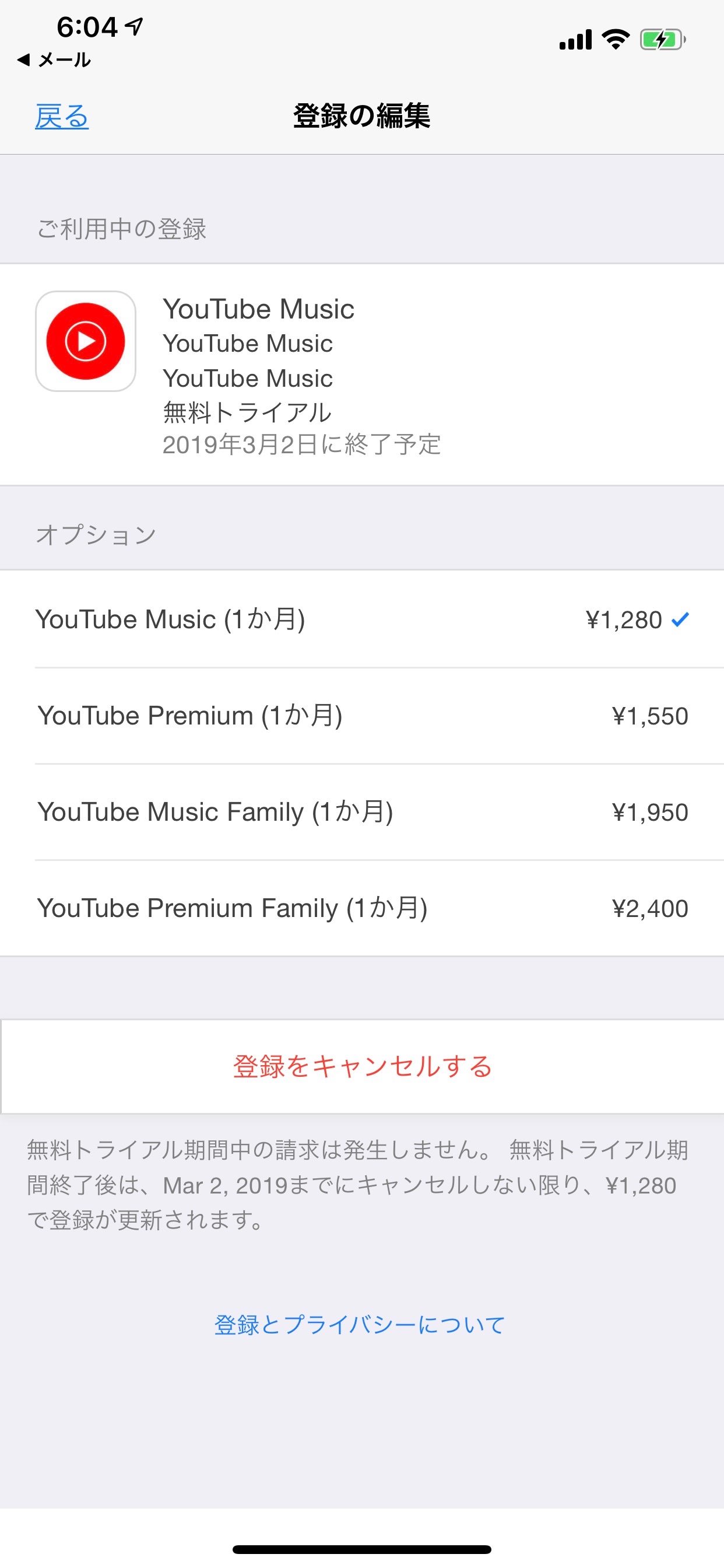Image resolution: width=724 pixels, height=1568 pixels.
Task: Choose YouTube Premium Family (1か月) plan
Action: (361, 908)
